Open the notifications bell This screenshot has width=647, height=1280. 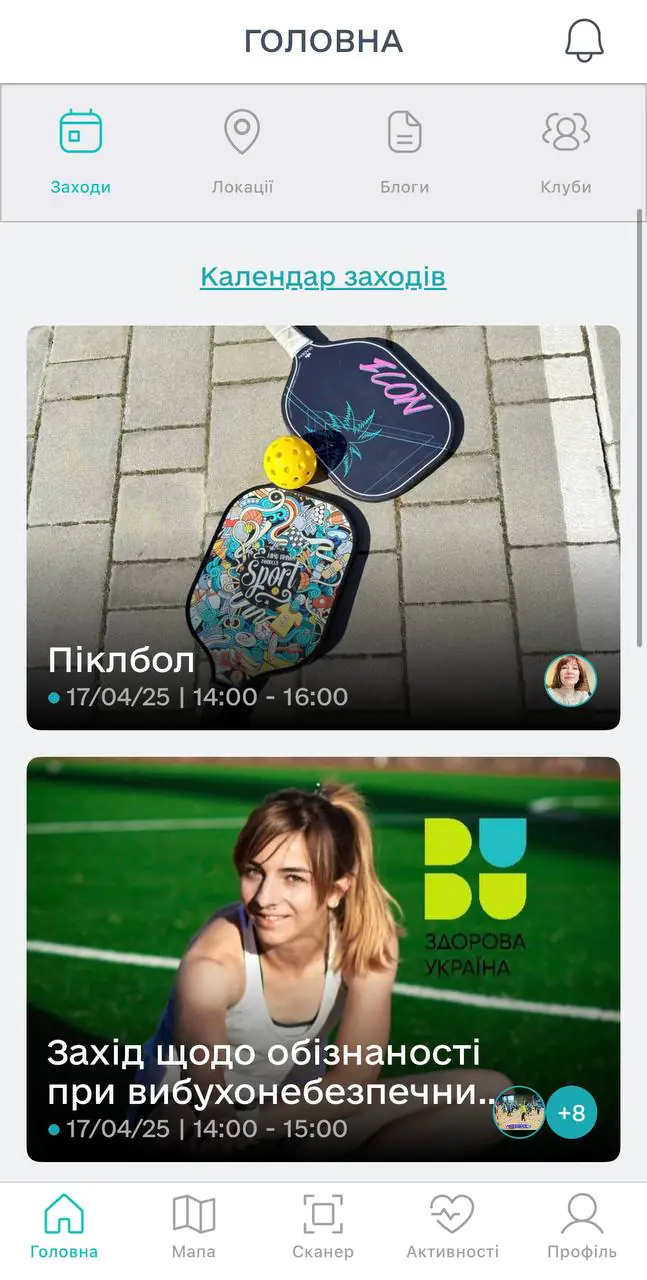pos(584,40)
